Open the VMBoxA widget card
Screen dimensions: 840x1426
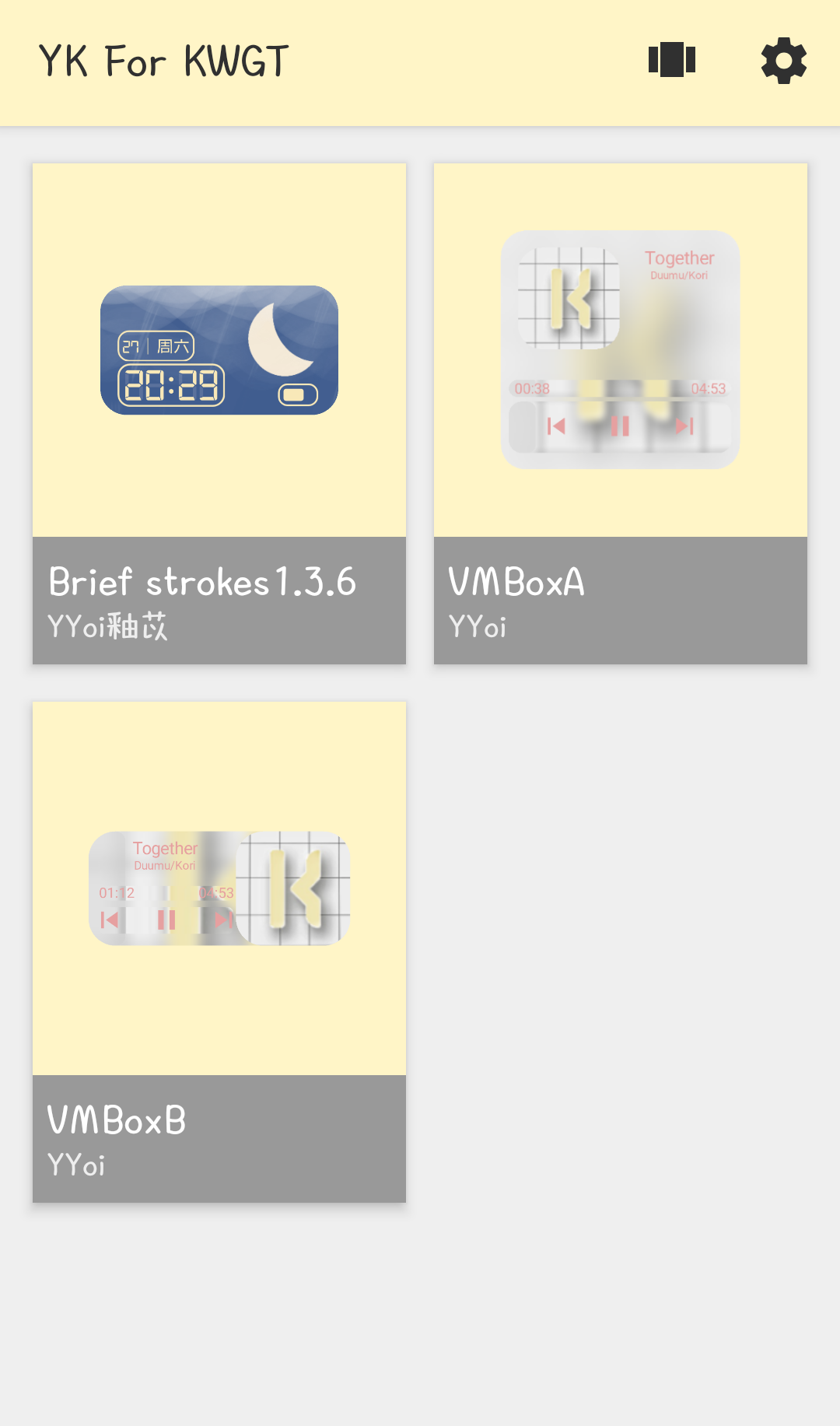[x=621, y=413]
